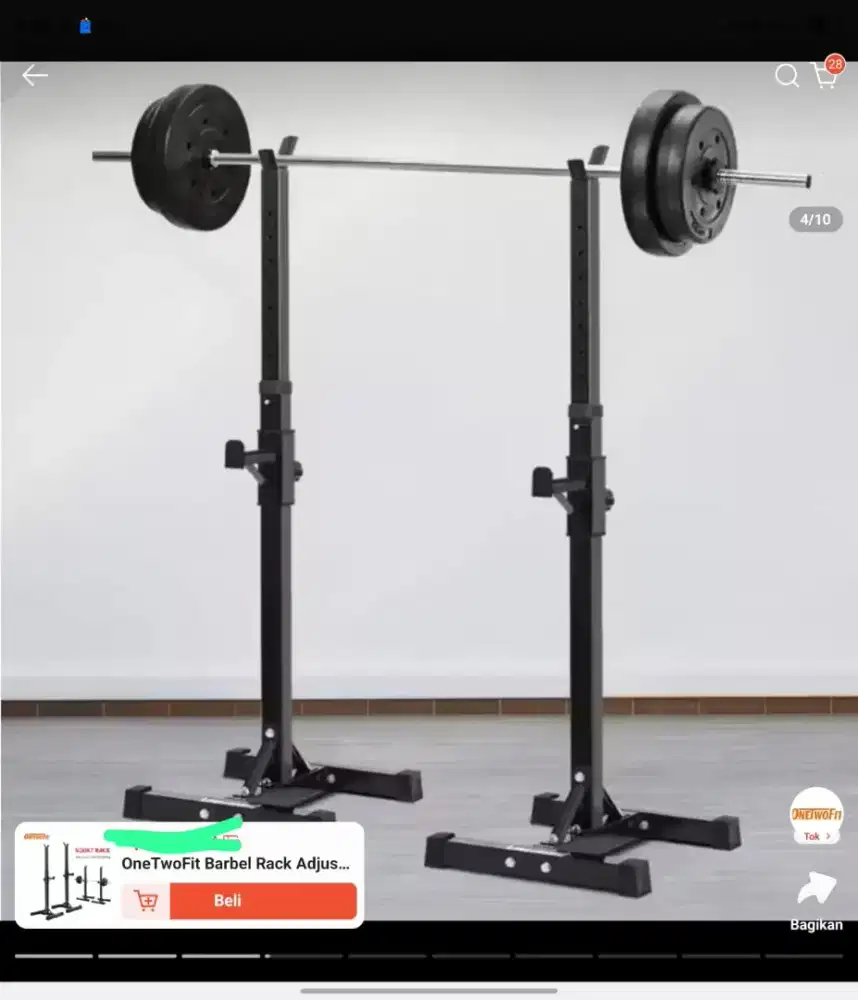Screen dimensions: 858x1000
Task: Tap the main barbell rack photo
Action: [x=430, y=450]
